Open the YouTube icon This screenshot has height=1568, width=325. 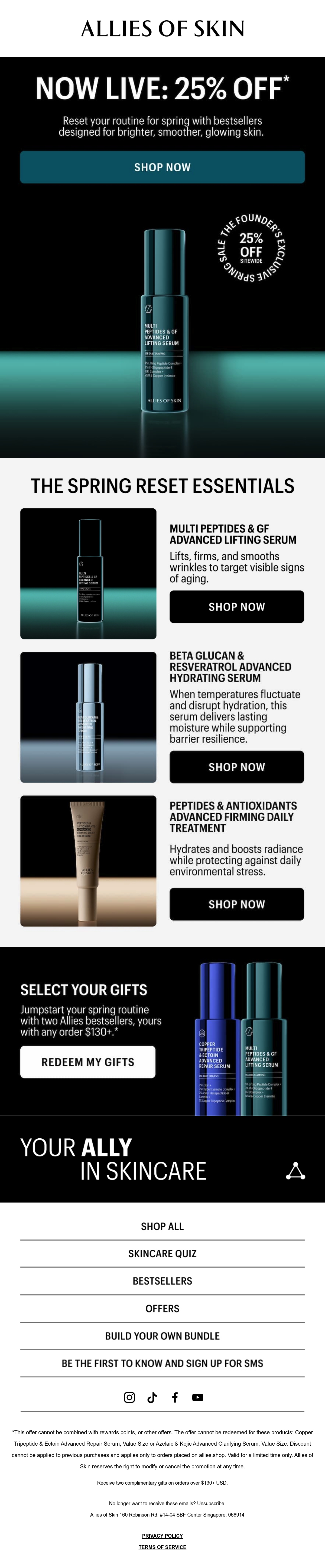click(x=198, y=1397)
